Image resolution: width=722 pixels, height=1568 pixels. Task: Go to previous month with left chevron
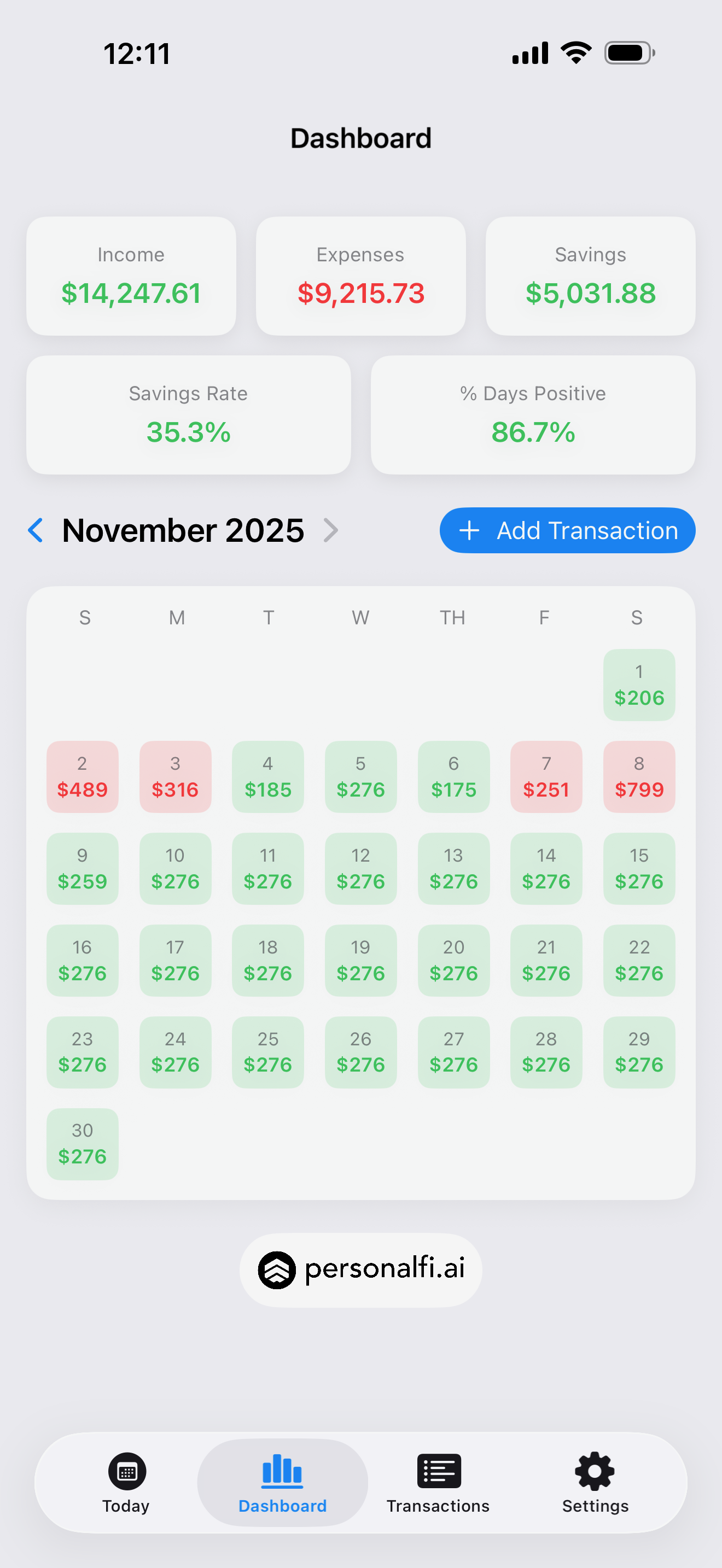36,530
